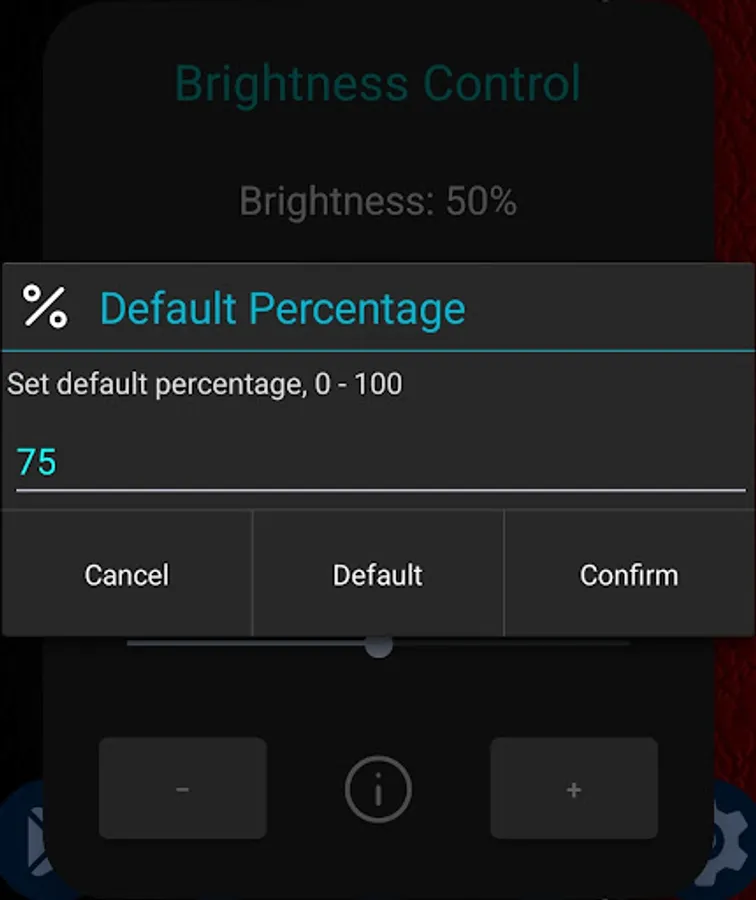Screen dimensions: 756x900
Task: Confirm the new default percentage
Action: (x=629, y=574)
